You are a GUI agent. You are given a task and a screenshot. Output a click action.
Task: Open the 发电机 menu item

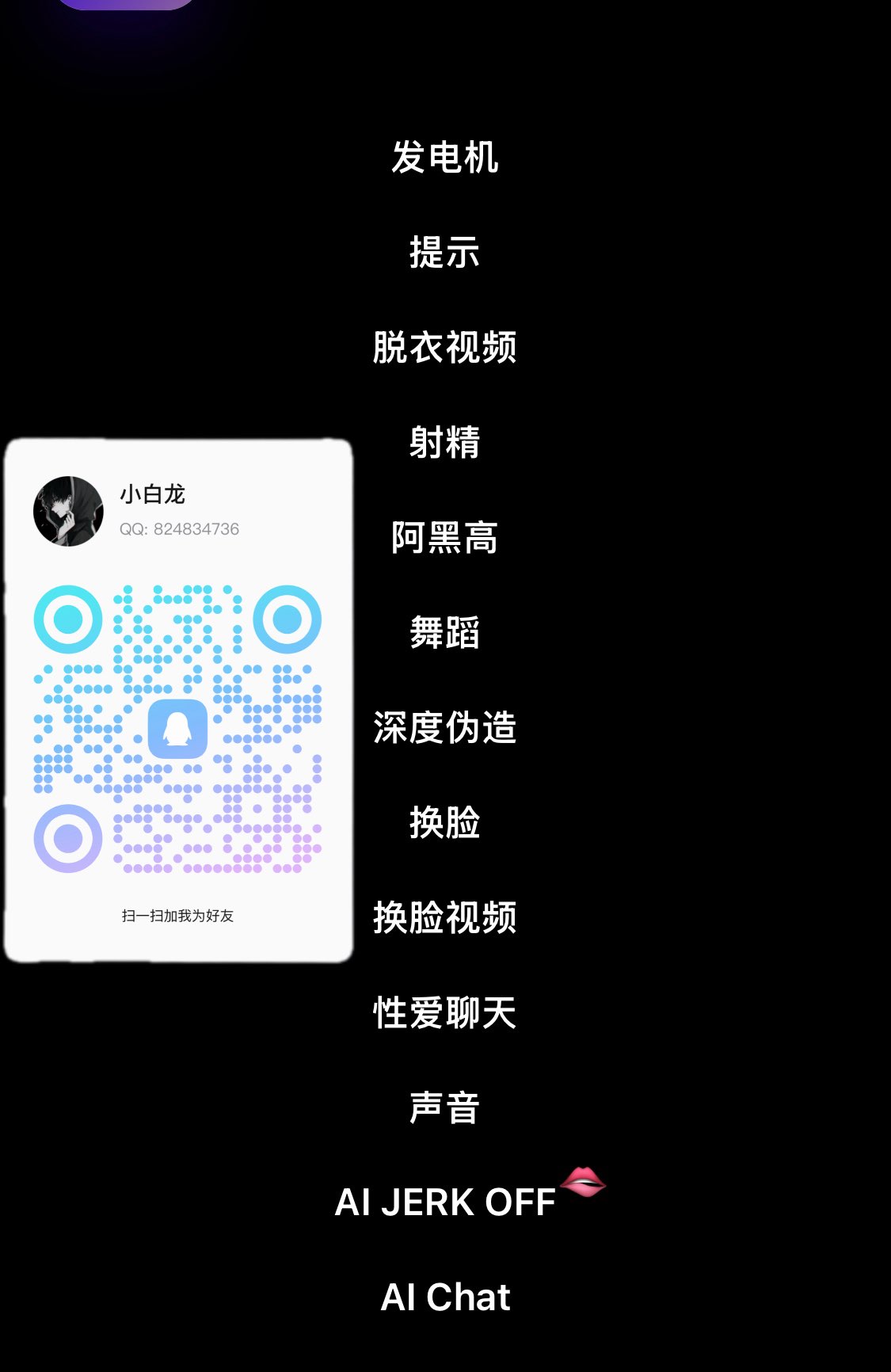444,157
